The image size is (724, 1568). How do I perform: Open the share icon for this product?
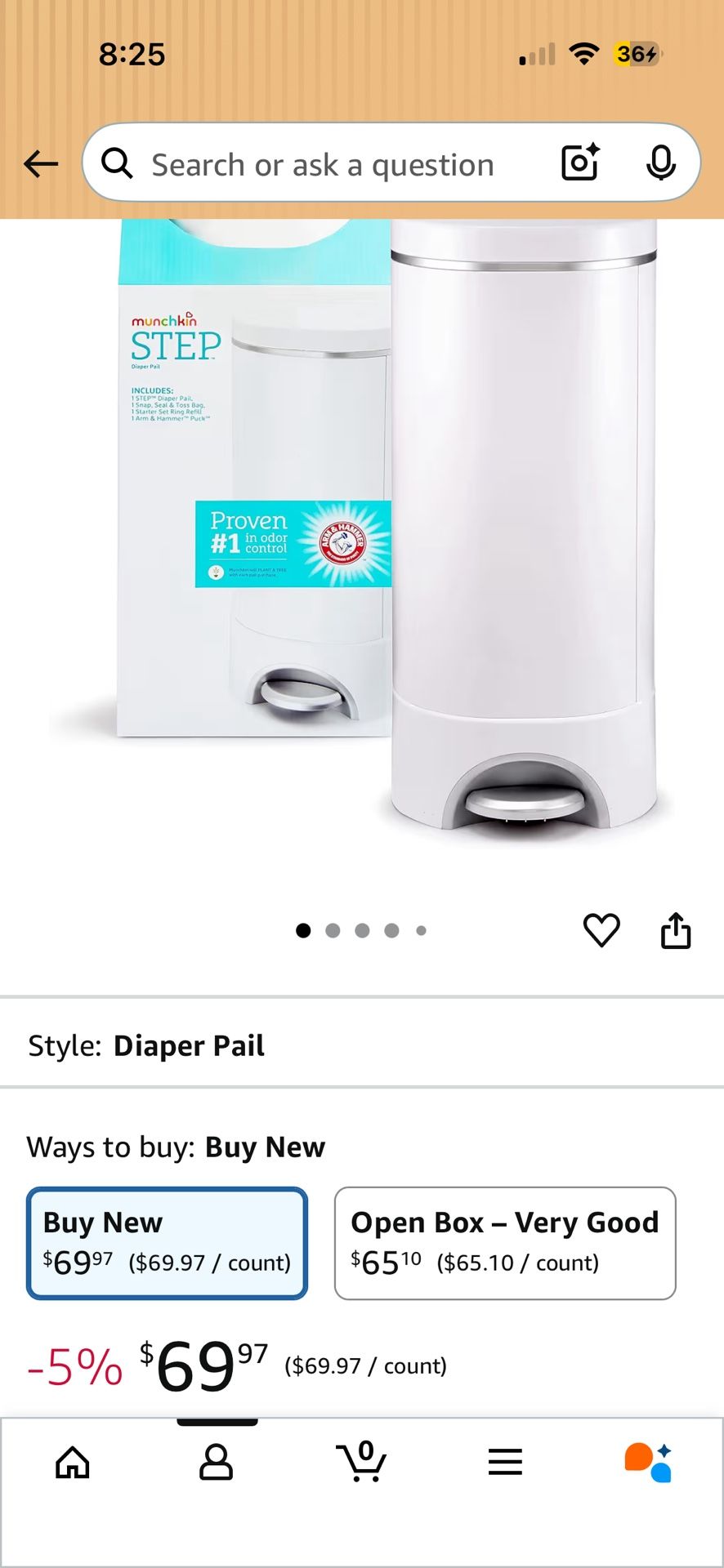(x=676, y=929)
